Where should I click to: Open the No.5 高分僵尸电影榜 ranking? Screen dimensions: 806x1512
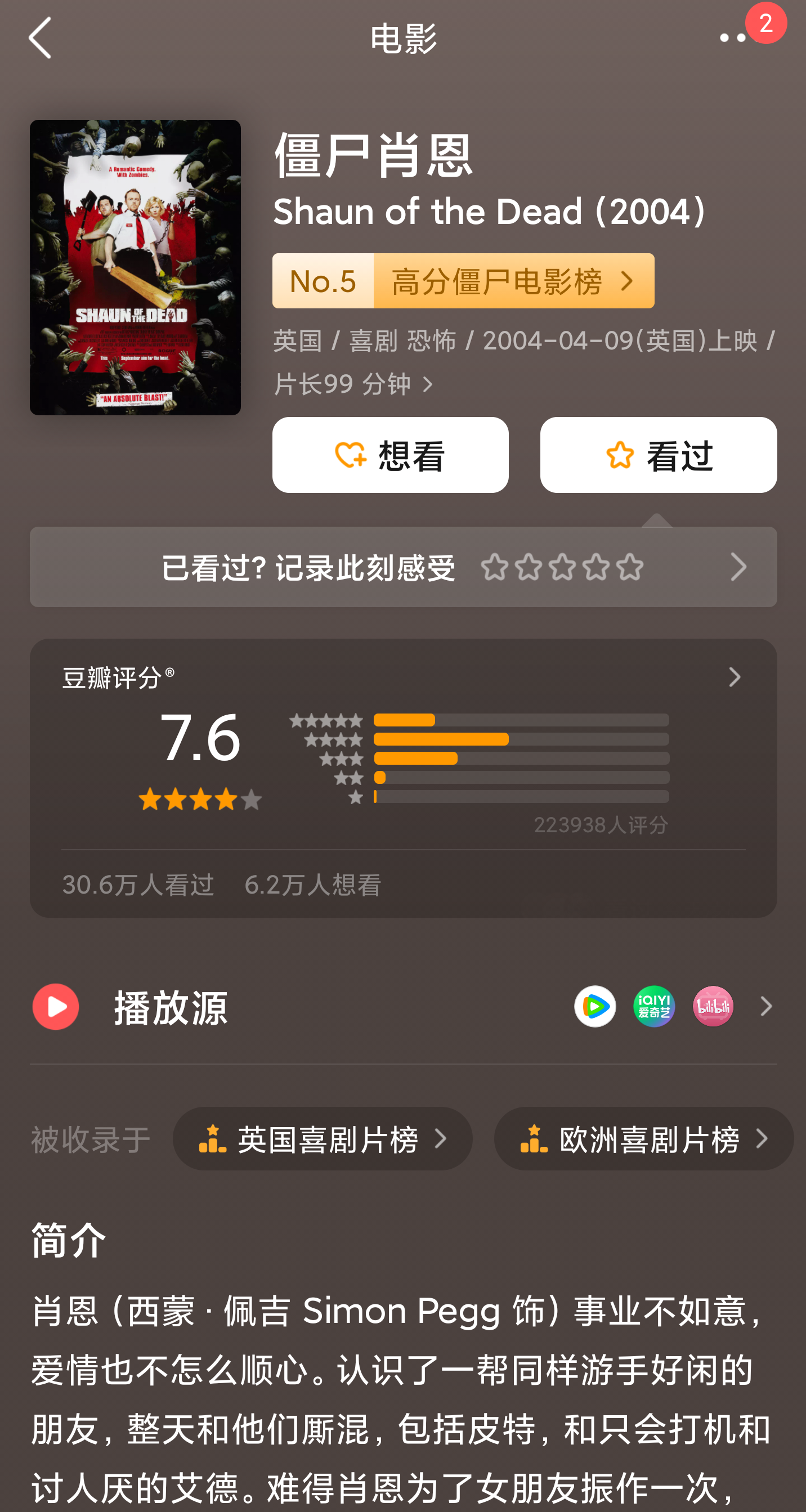pyautogui.click(x=463, y=281)
